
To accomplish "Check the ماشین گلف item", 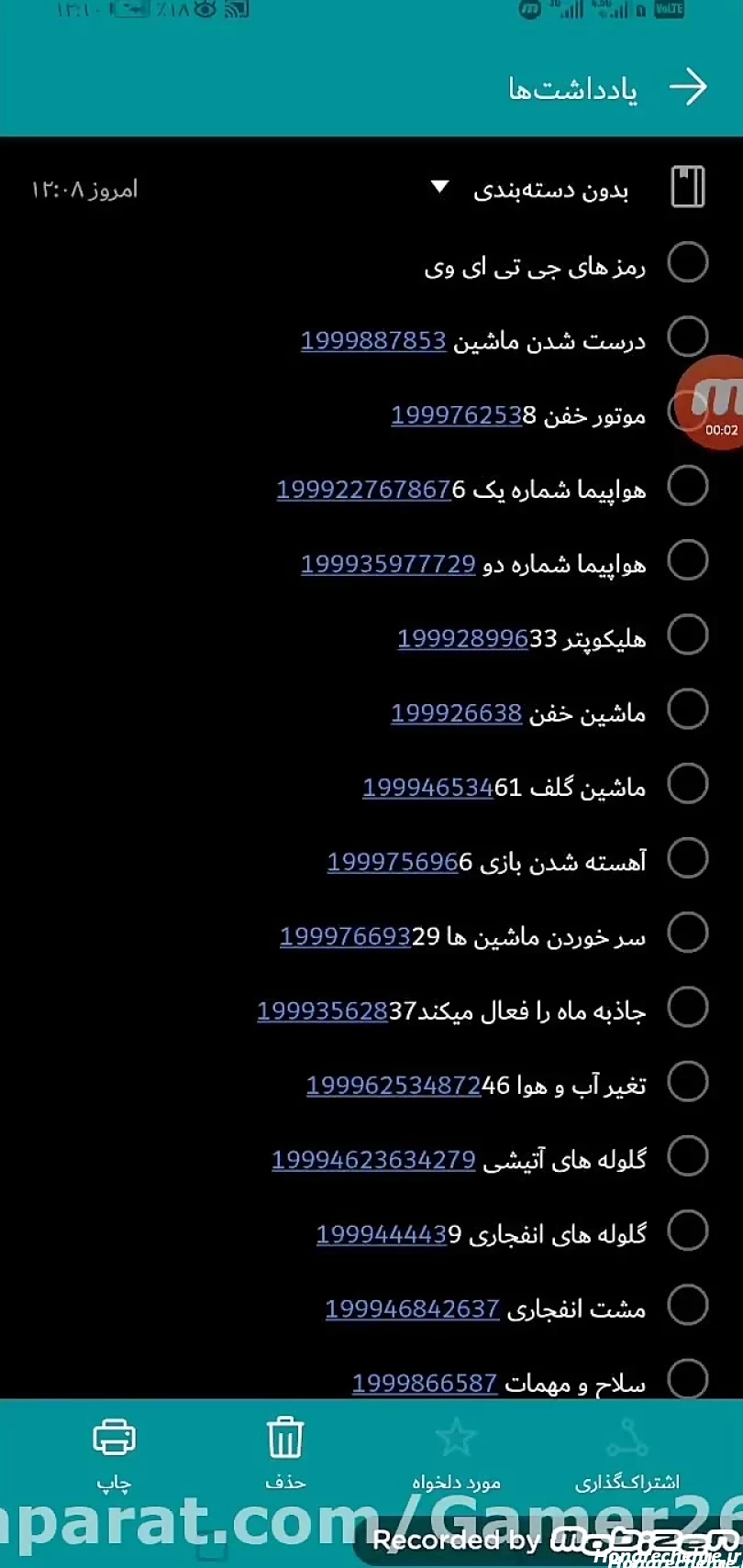I will click(x=688, y=784).
